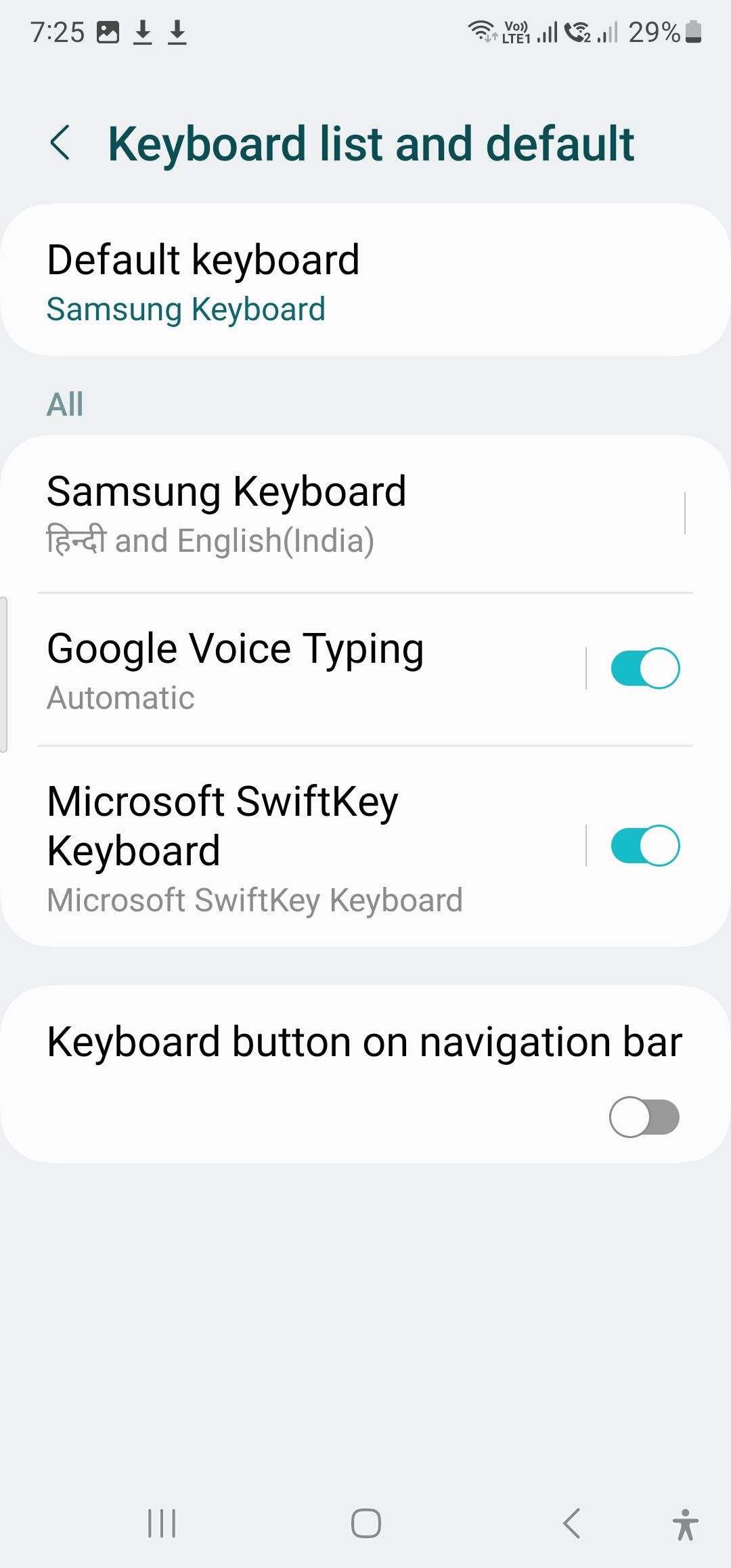
Task: Tap the Wi-Fi status icon
Action: [483, 30]
